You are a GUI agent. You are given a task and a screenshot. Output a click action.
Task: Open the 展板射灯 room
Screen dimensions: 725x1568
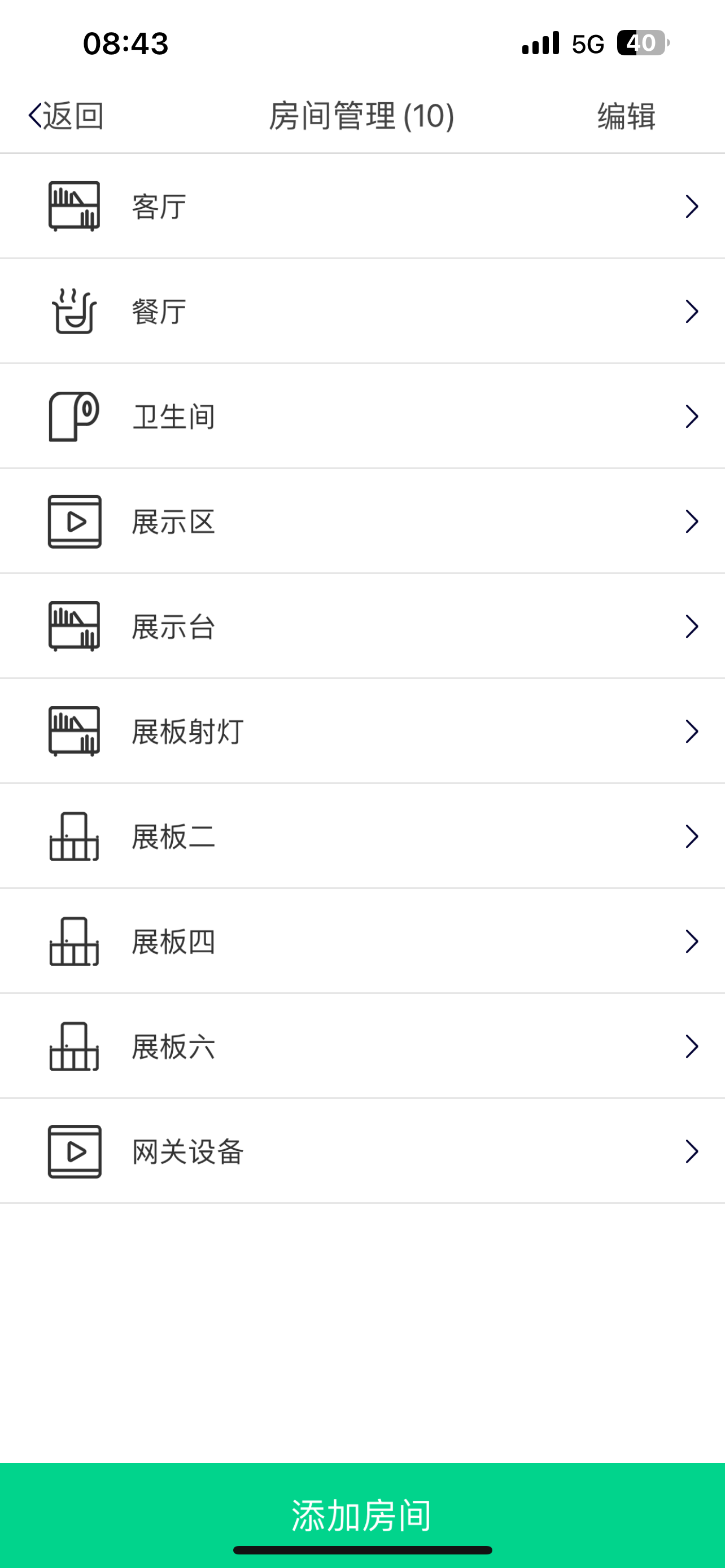[x=362, y=732]
